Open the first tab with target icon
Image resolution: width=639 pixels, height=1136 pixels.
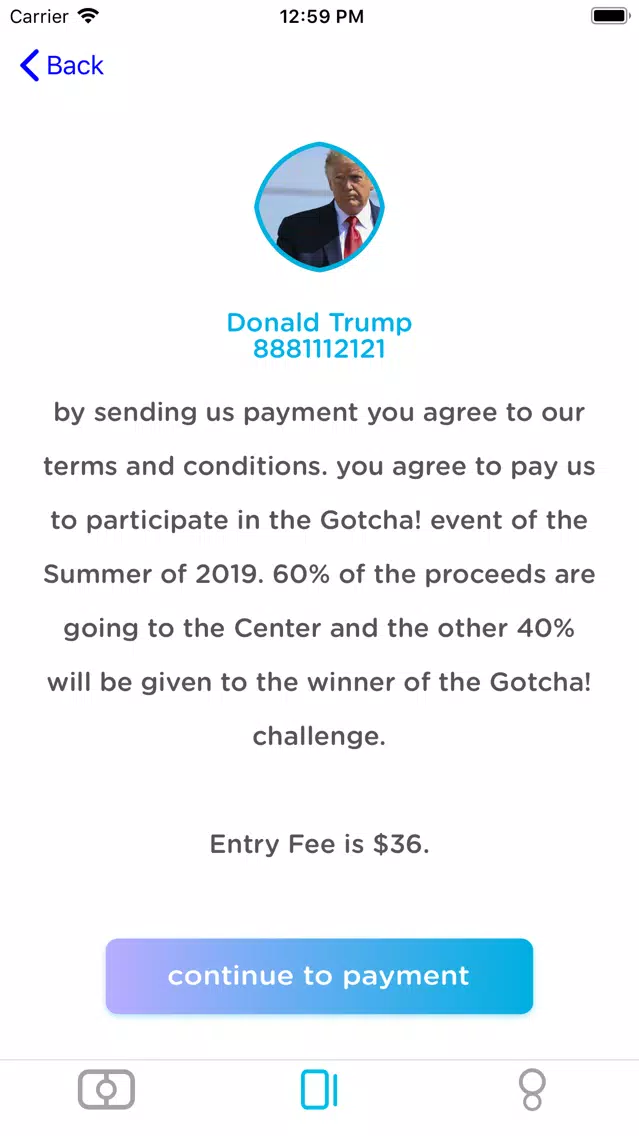(x=106, y=1090)
